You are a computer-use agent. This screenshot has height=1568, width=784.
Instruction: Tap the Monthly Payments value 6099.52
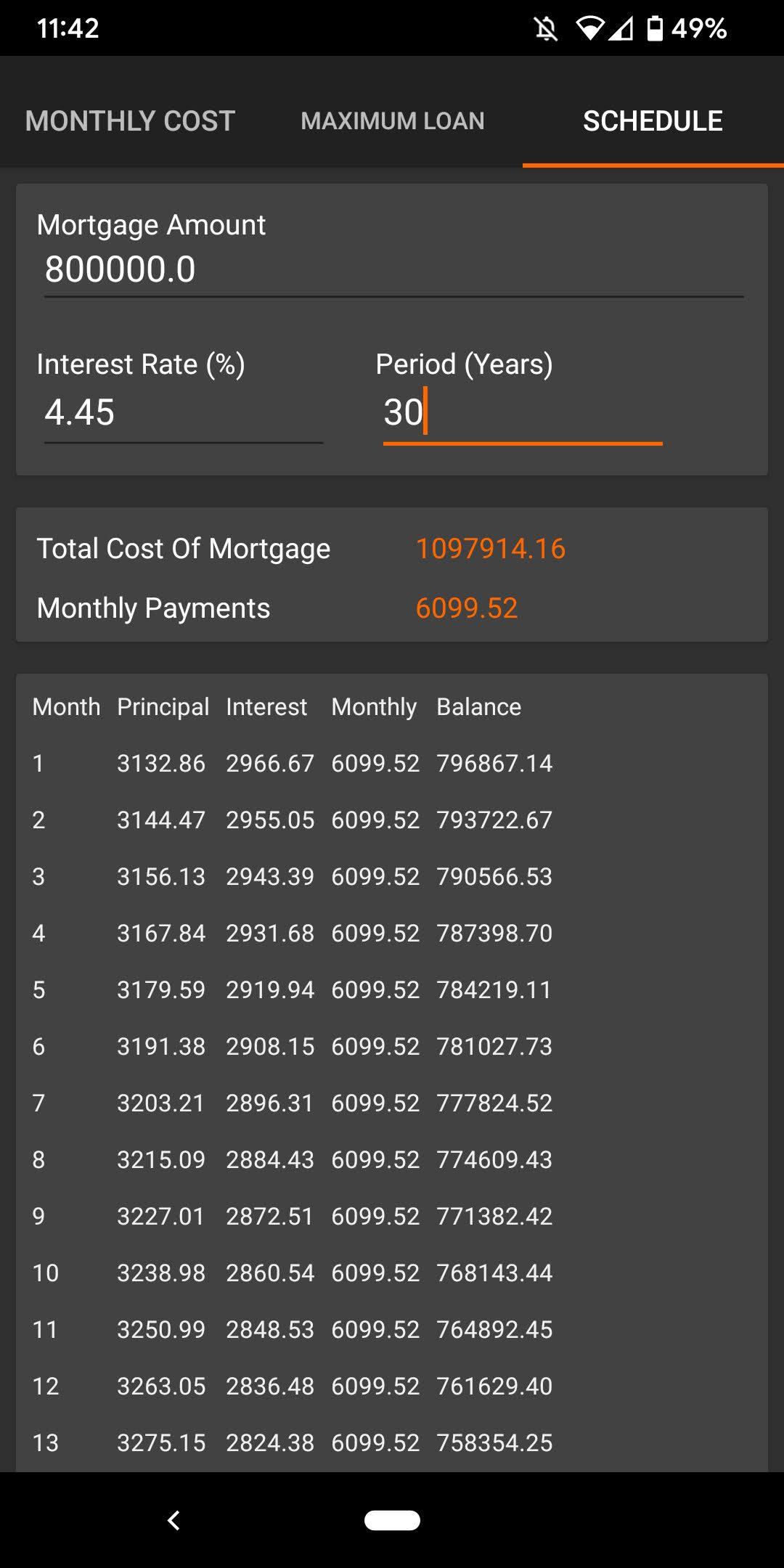pos(465,608)
